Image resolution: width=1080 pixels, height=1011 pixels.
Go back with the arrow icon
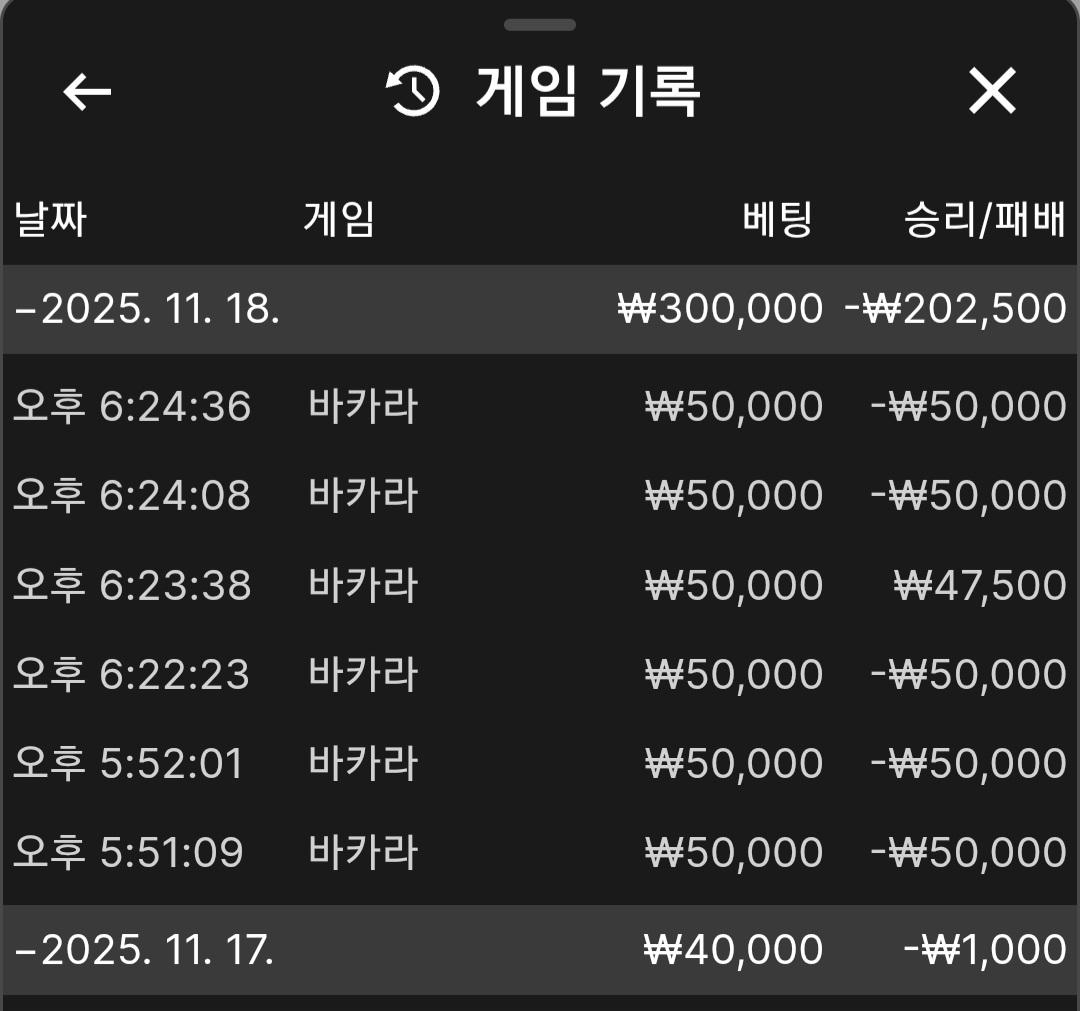tap(87, 92)
